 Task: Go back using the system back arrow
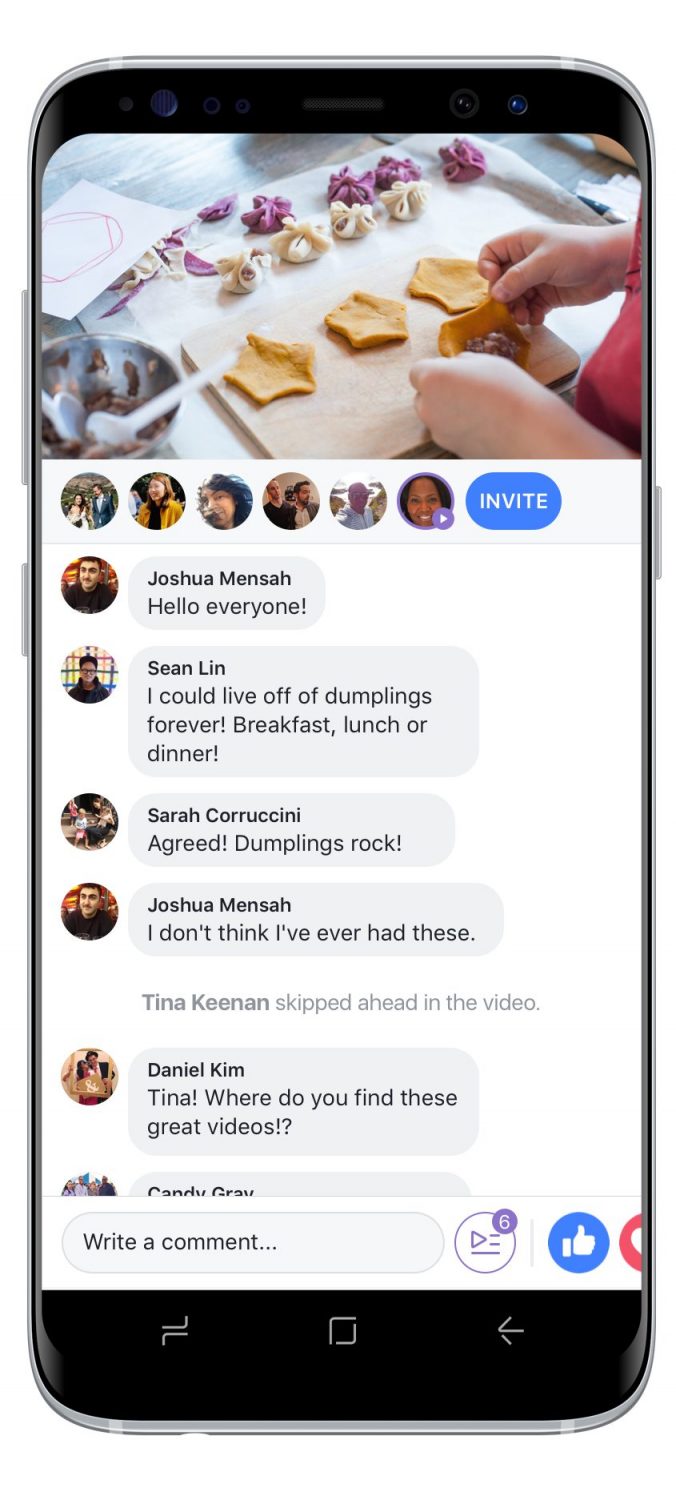click(510, 1330)
